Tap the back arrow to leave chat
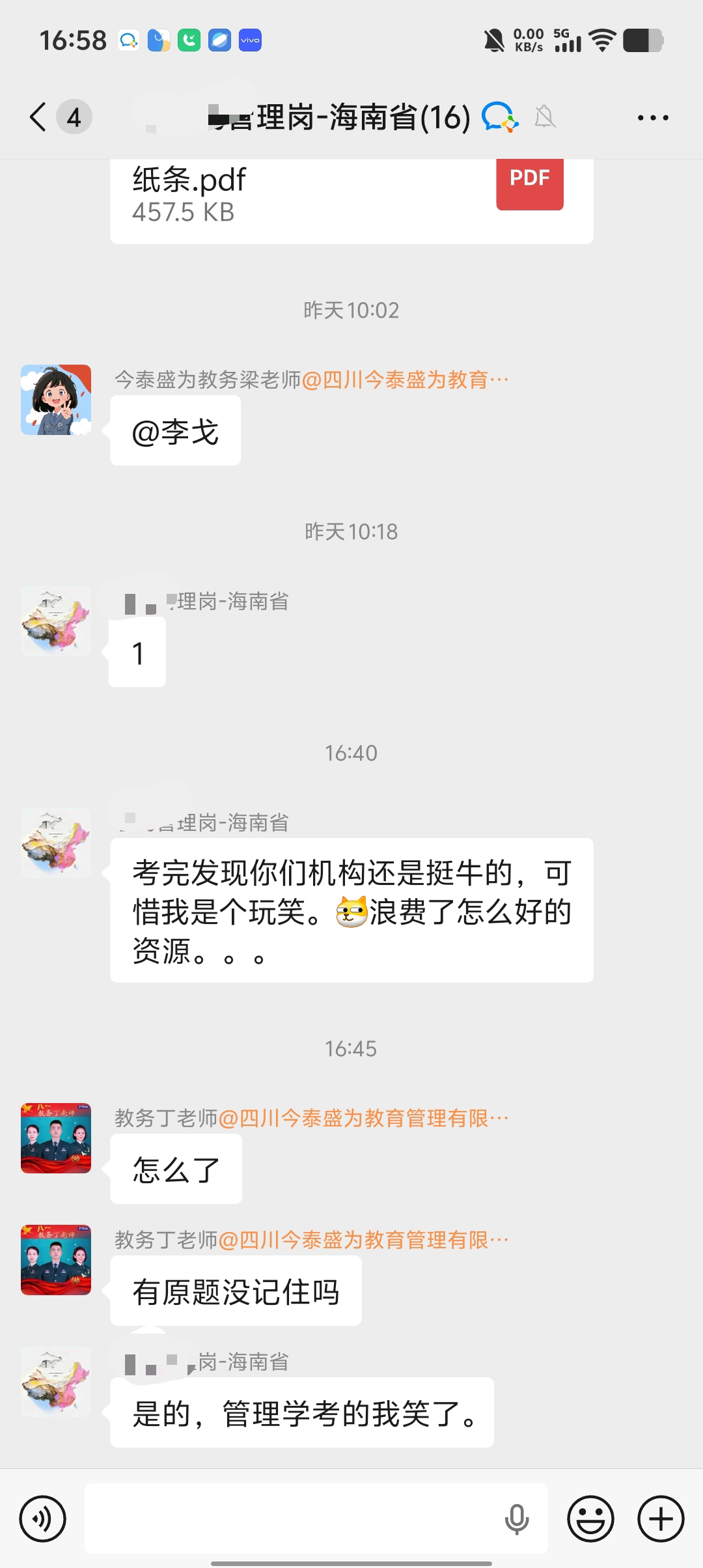This screenshot has width=703, height=1568. click(x=36, y=117)
